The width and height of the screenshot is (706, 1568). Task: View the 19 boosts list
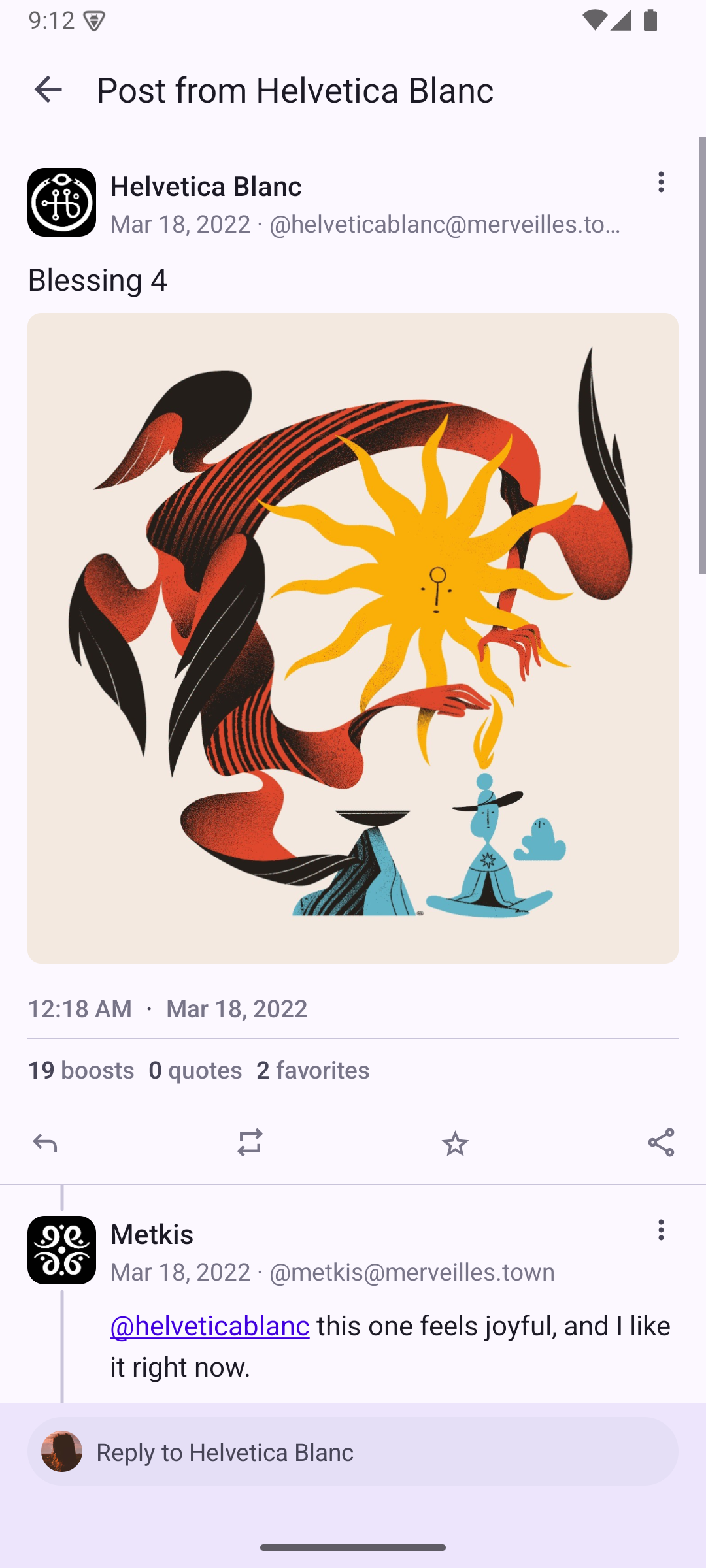(x=80, y=1070)
